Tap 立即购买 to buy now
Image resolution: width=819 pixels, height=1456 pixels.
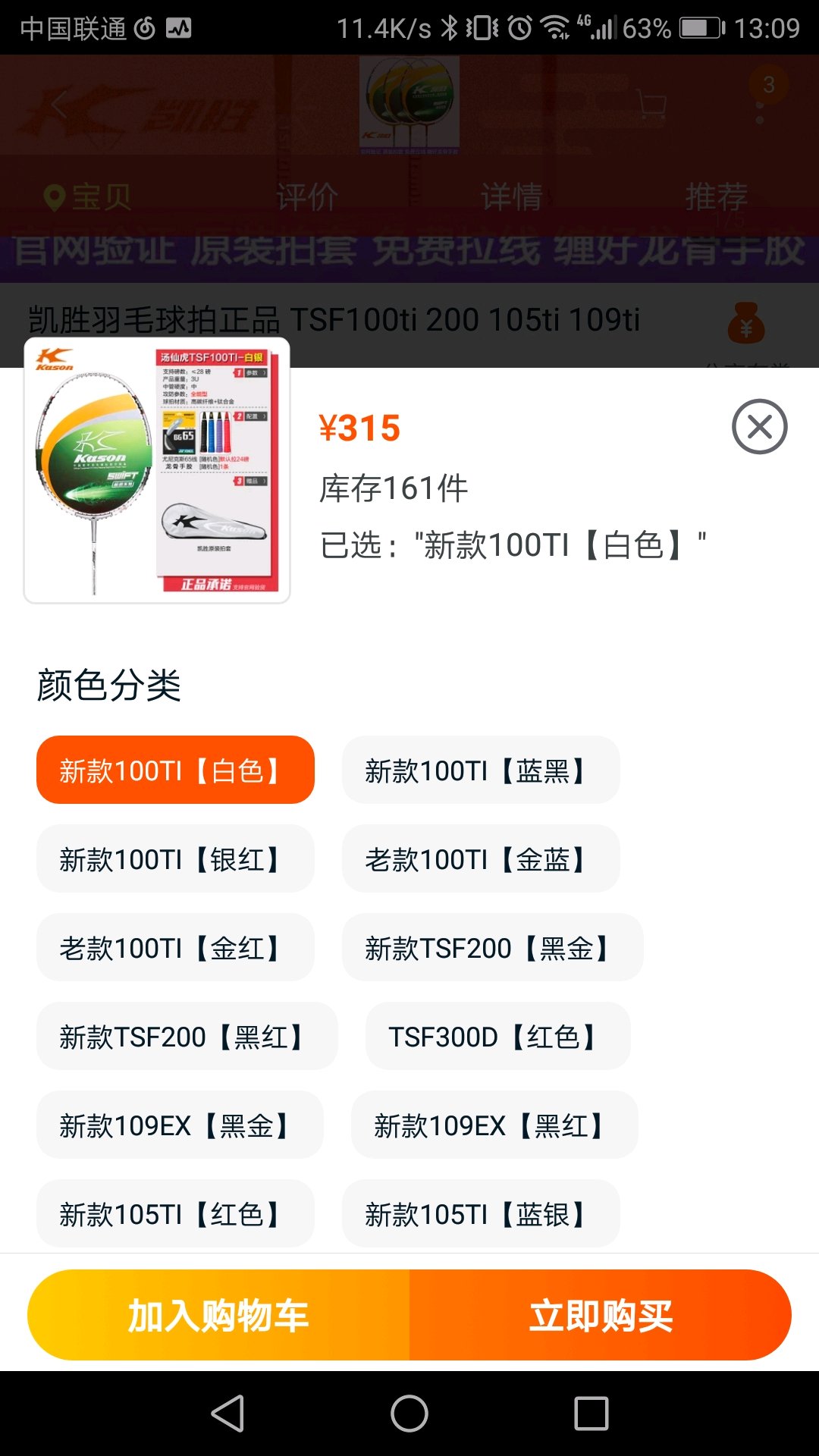click(601, 1315)
